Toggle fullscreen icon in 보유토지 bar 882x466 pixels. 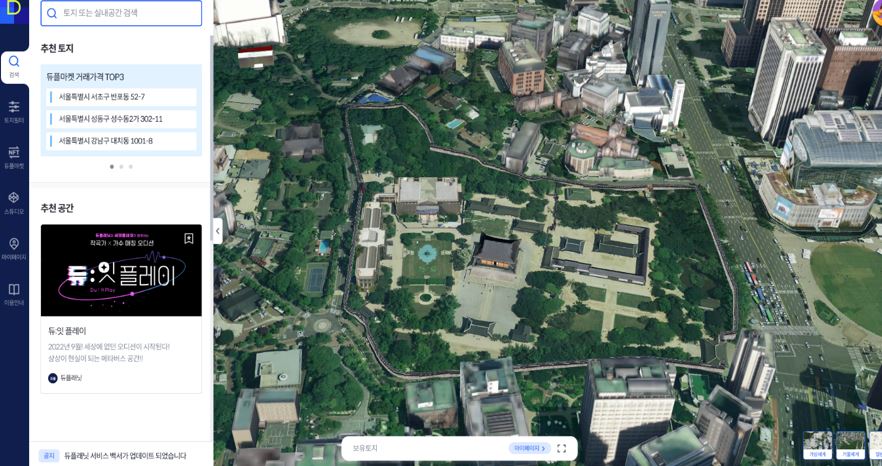pos(562,449)
